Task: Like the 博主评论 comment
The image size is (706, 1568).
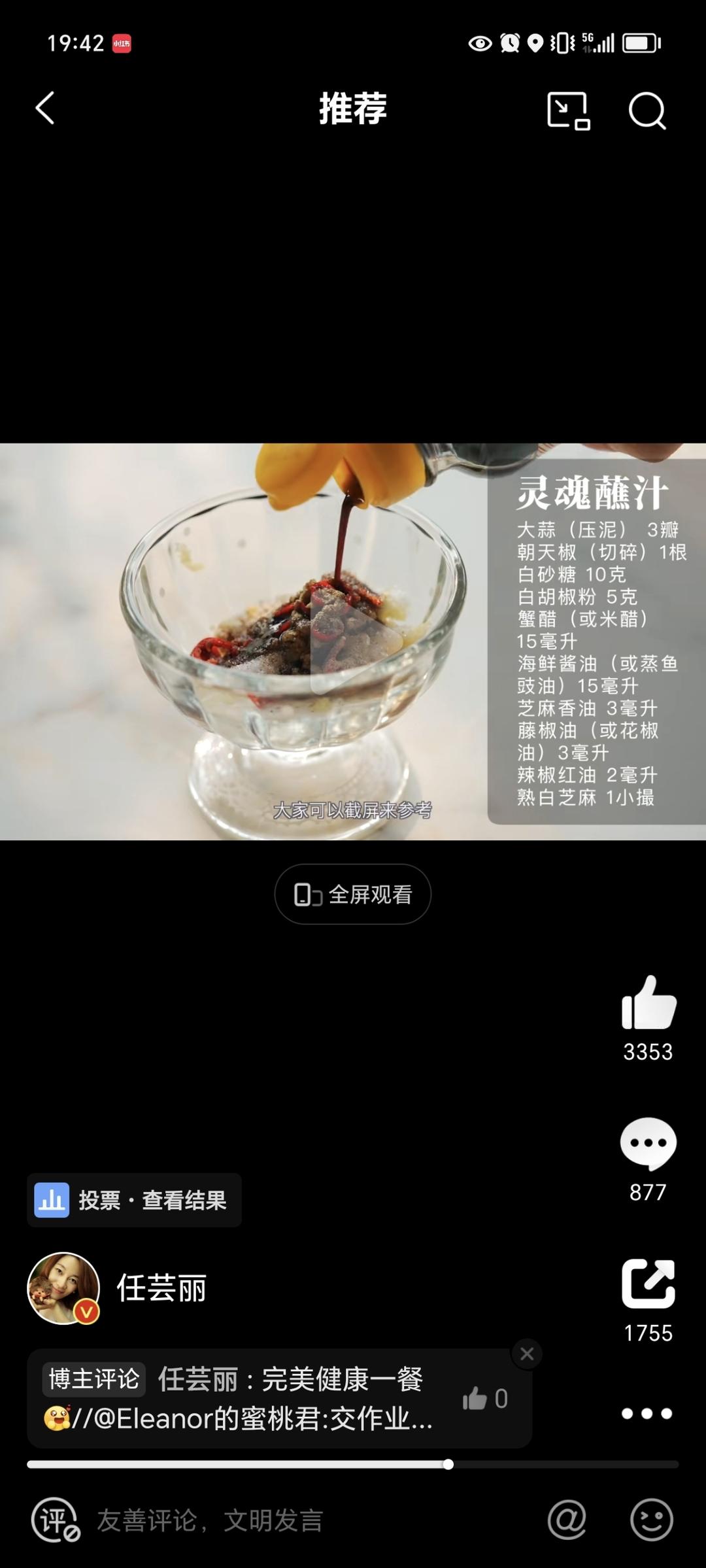Action: click(x=484, y=1399)
